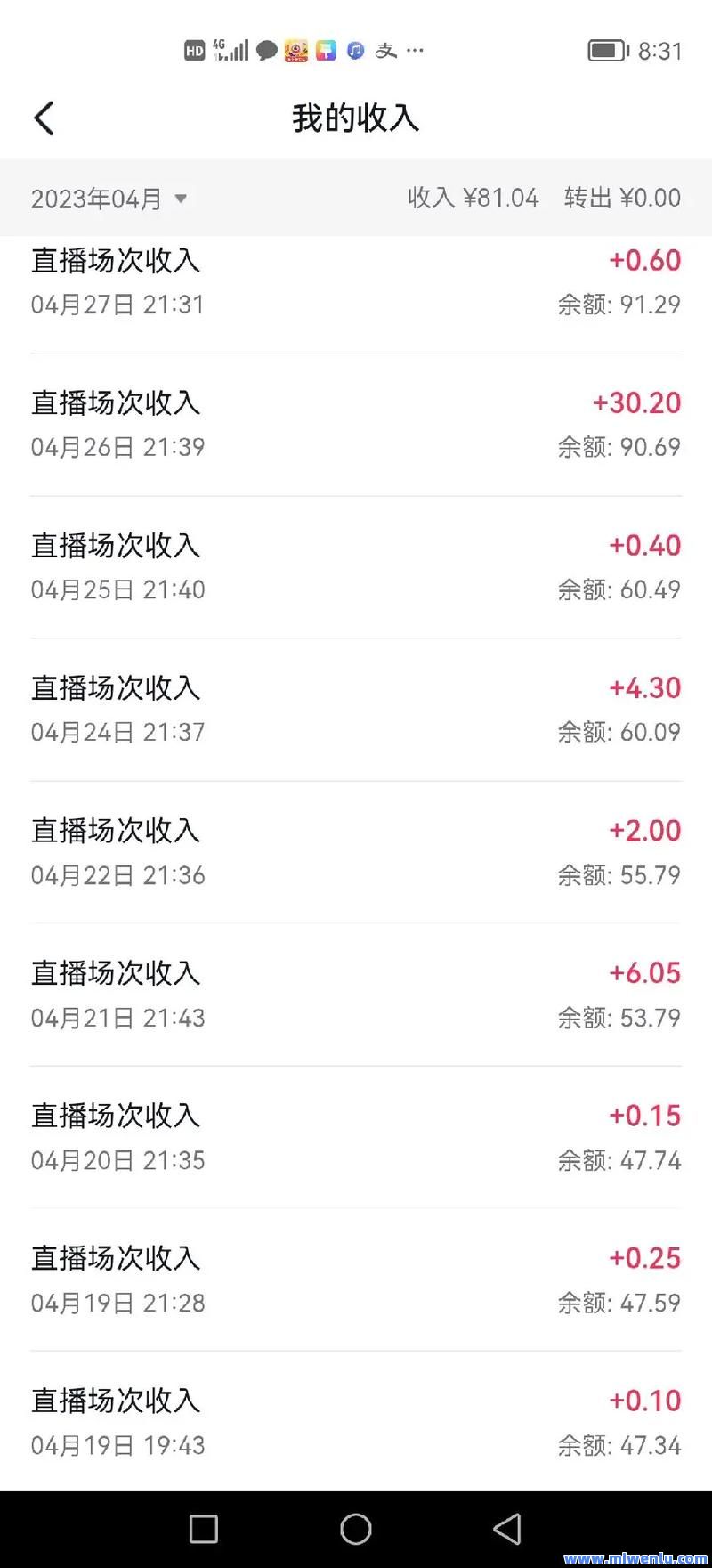The width and height of the screenshot is (712, 1568).
Task: Go back using the top-left arrow
Action: [44, 118]
